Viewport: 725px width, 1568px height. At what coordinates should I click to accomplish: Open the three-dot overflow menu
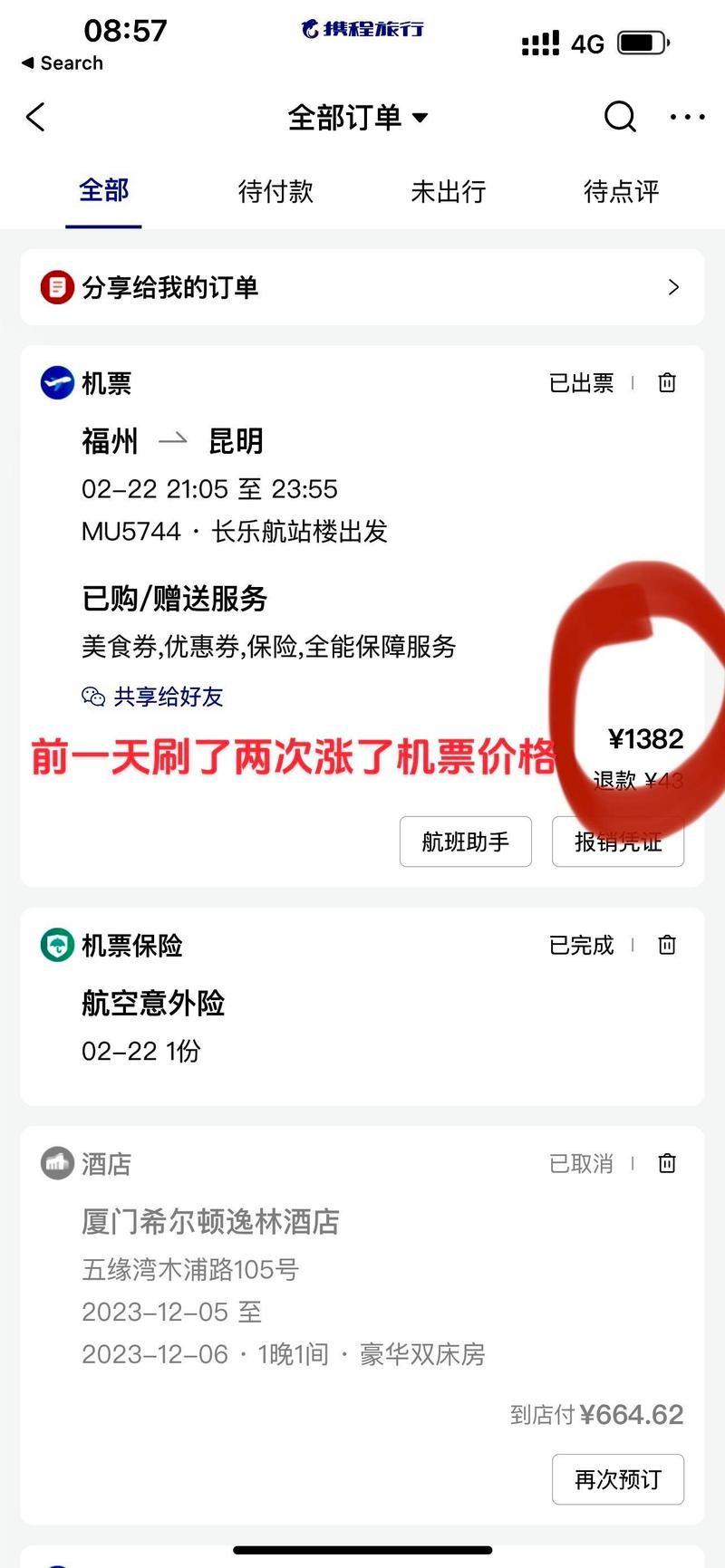point(687,117)
